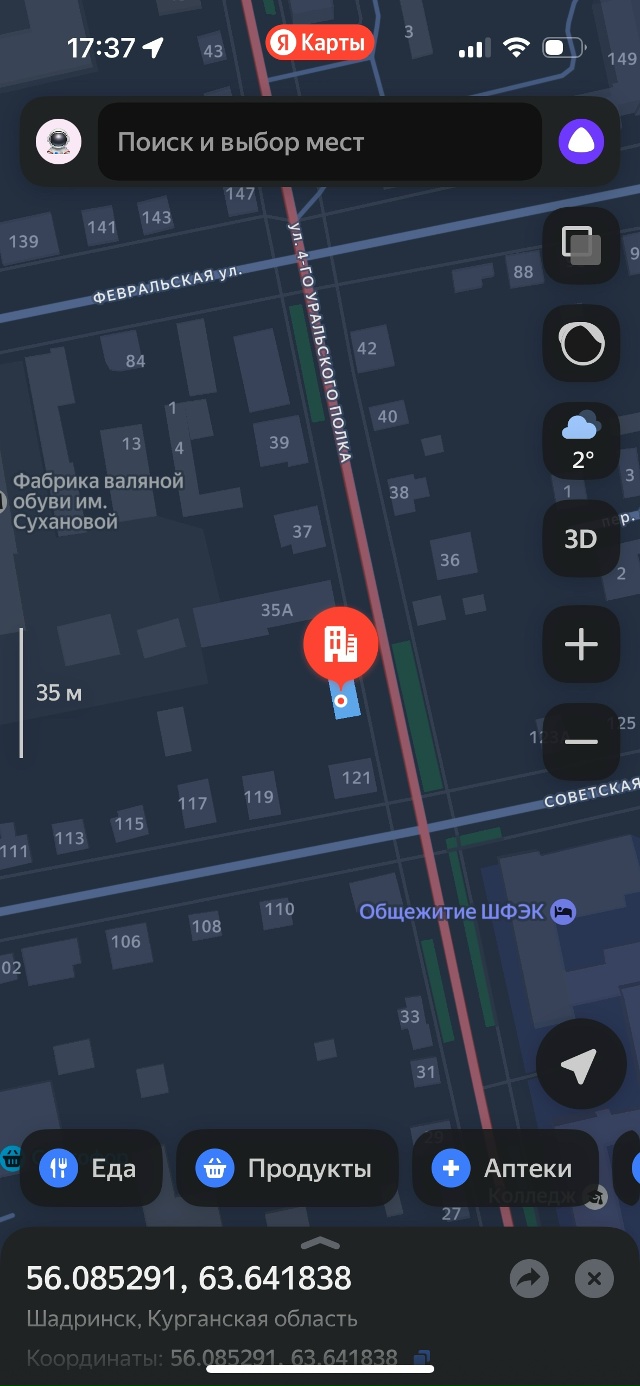Screen dimensions: 640x1386
Task: Center the map on my location
Action: click(x=579, y=1065)
